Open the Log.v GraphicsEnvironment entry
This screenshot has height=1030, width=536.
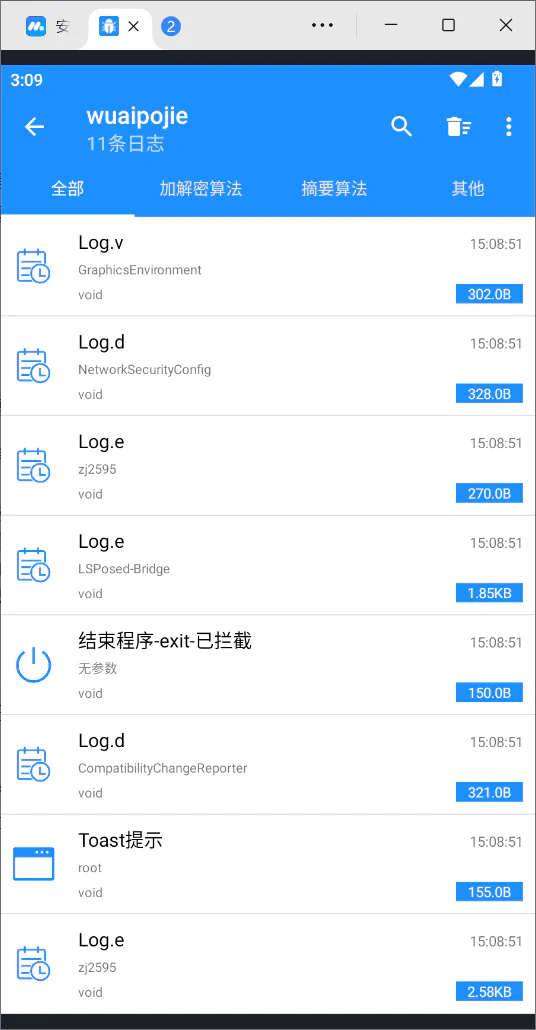268,266
